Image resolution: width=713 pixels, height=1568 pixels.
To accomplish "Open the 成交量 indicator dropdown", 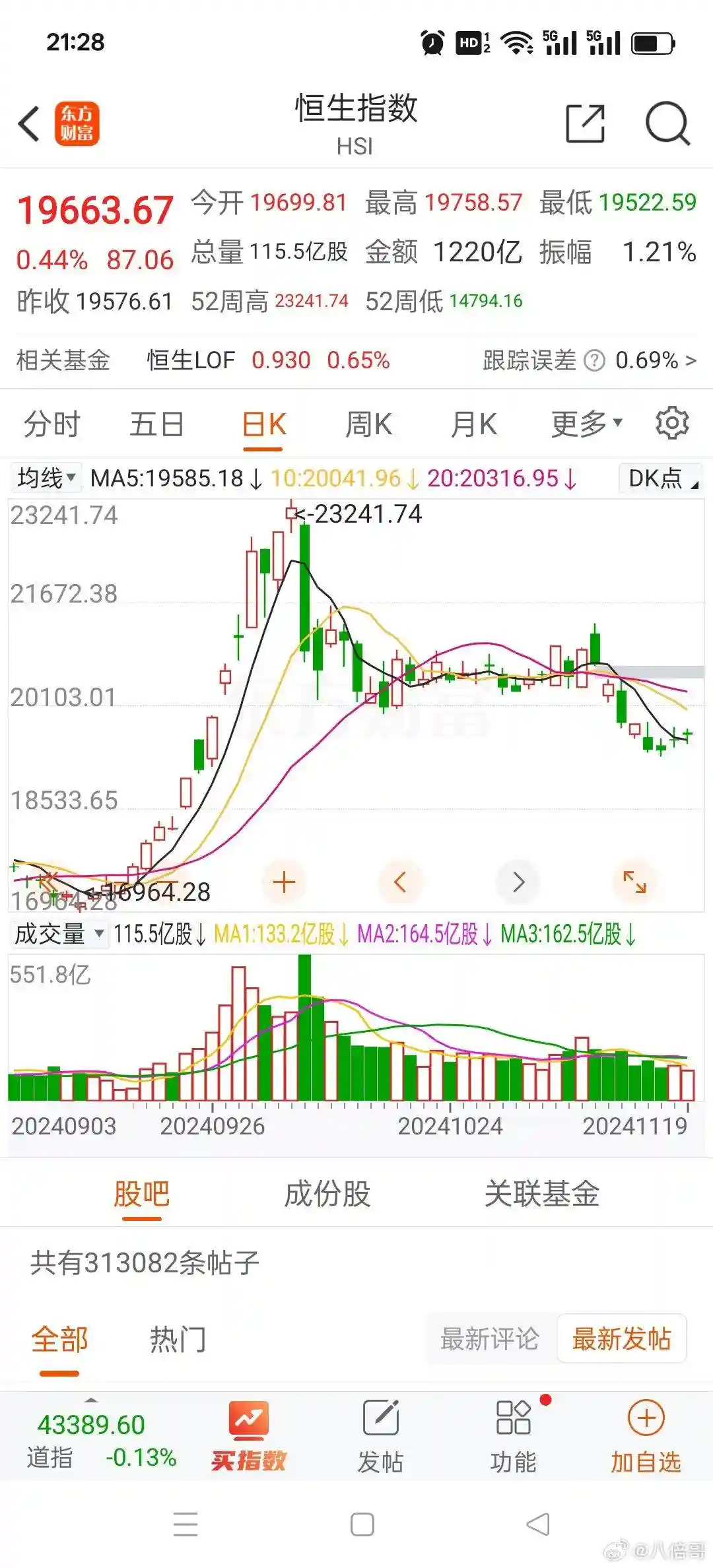I will coord(59,934).
